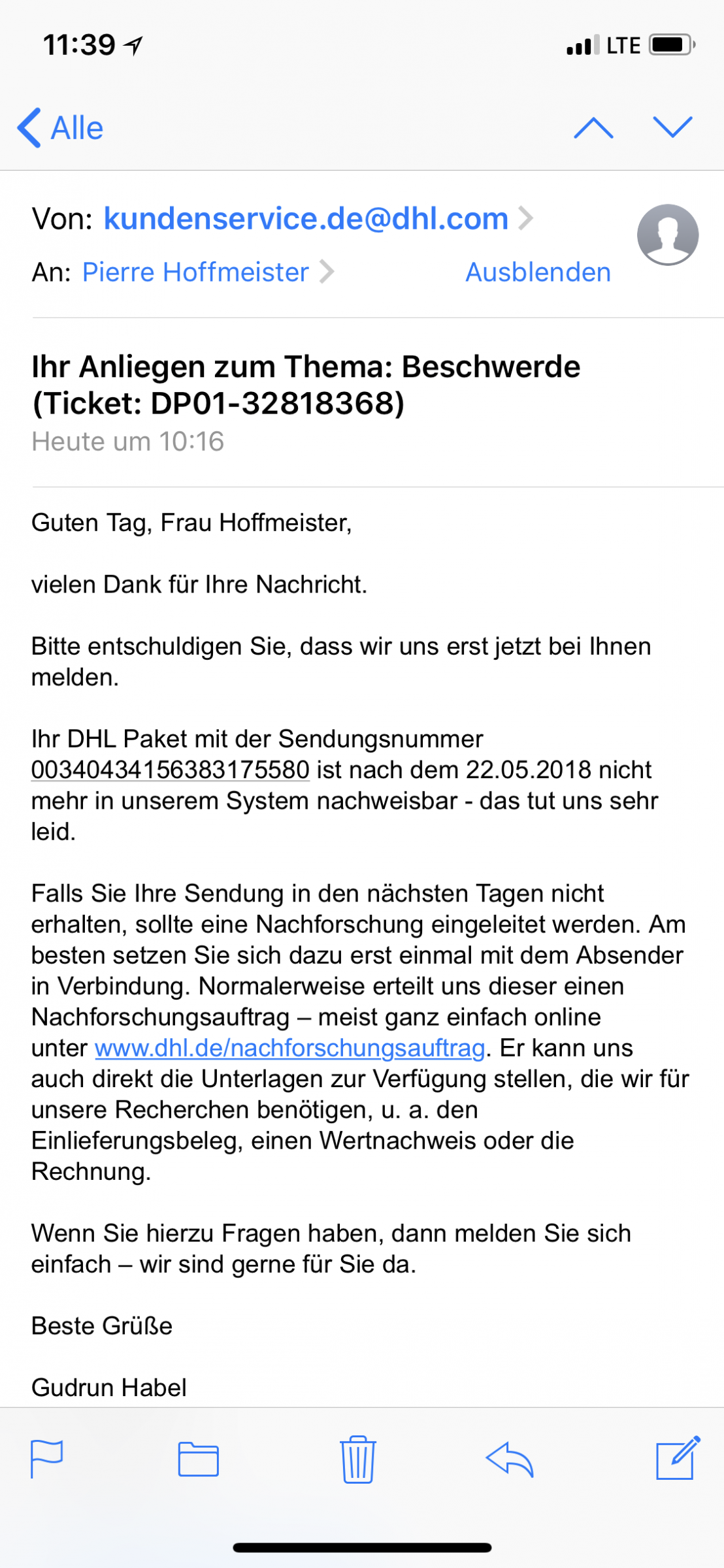Move email to a folder
The height and width of the screenshot is (1568, 724).
pos(199,1459)
